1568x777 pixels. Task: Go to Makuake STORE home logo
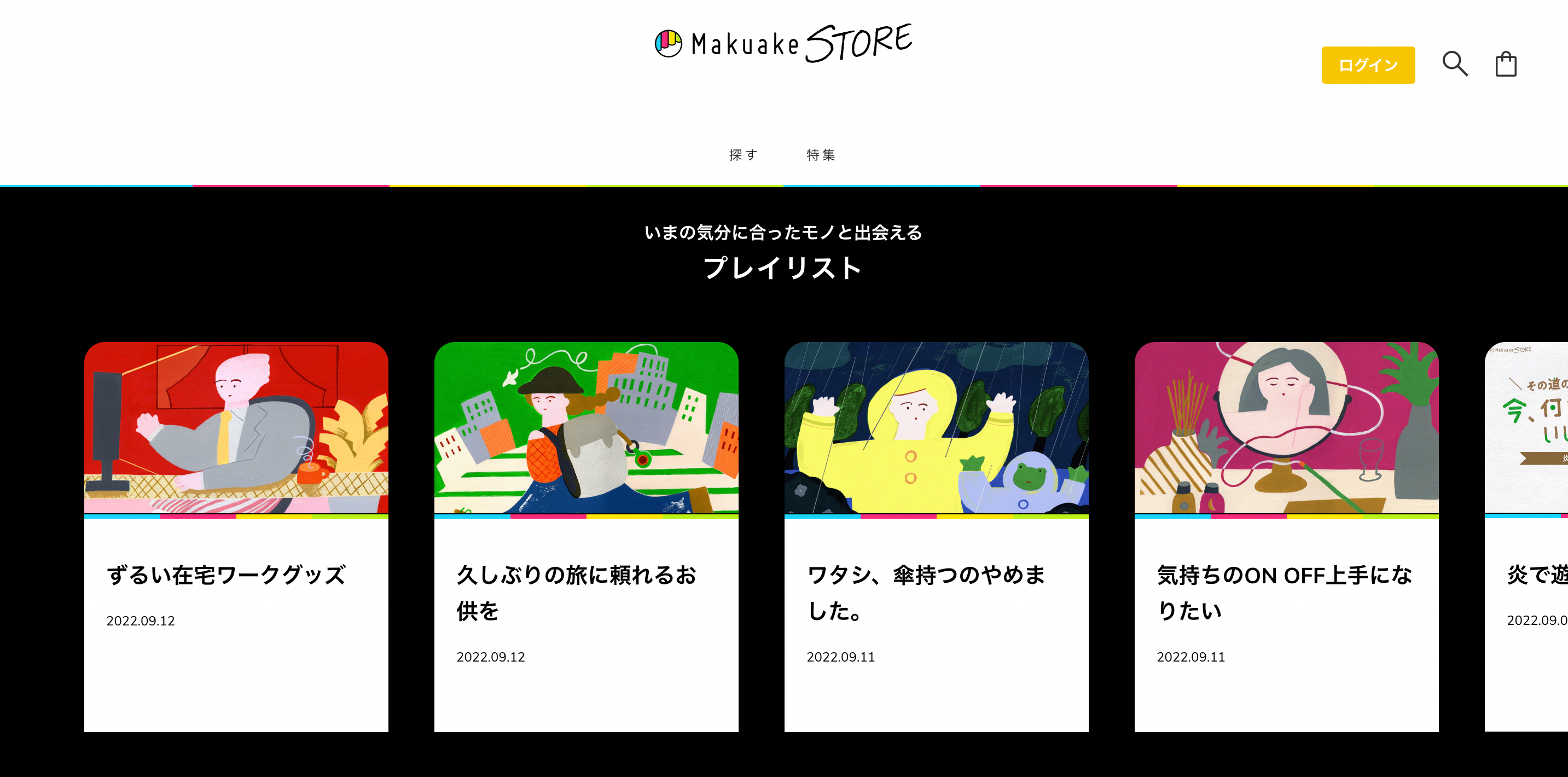tap(783, 43)
